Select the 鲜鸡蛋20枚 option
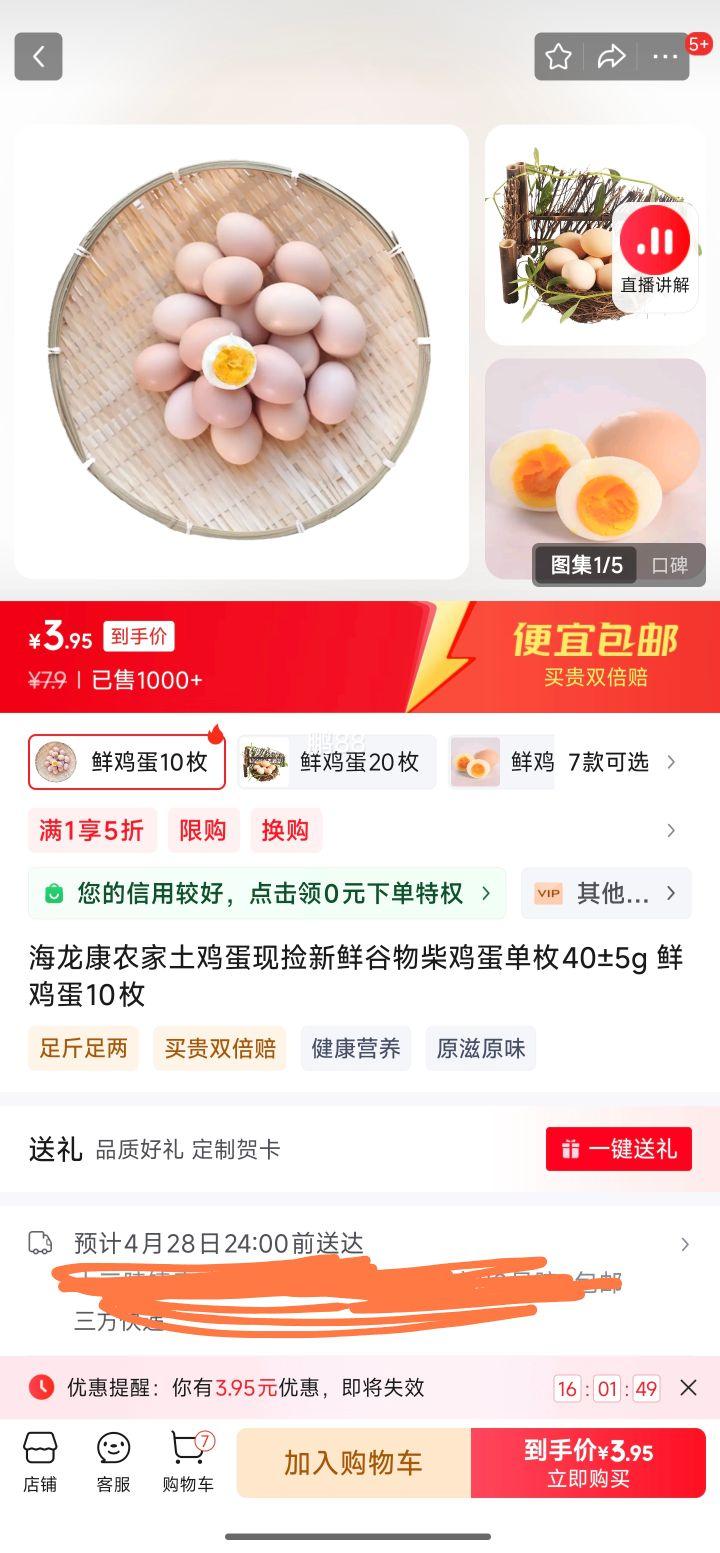The height and width of the screenshot is (1553, 720). point(337,762)
